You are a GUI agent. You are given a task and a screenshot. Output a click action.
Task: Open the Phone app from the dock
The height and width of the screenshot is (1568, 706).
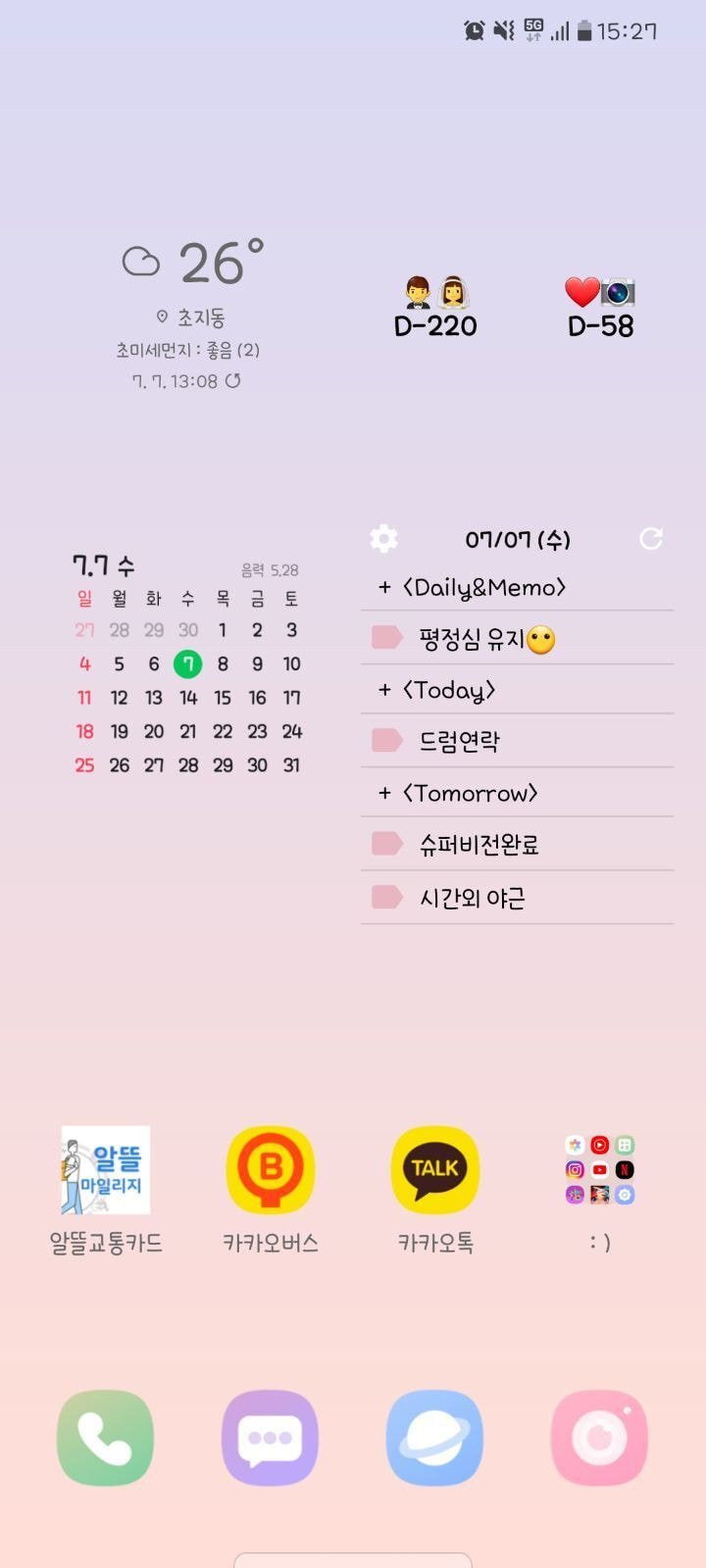coord(105,1437)
